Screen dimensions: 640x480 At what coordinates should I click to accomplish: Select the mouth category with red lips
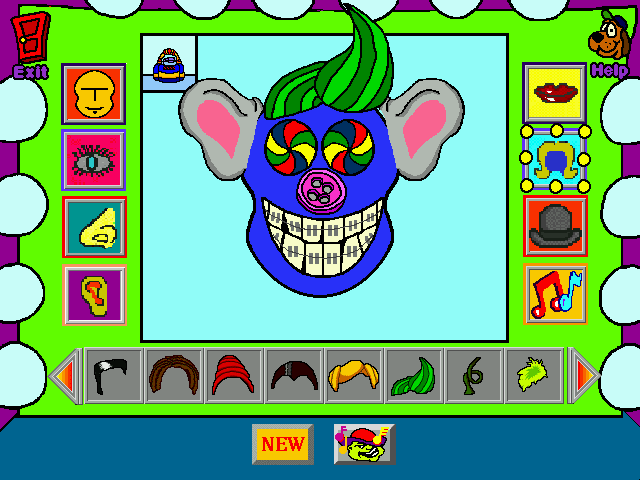pos(555,93)
